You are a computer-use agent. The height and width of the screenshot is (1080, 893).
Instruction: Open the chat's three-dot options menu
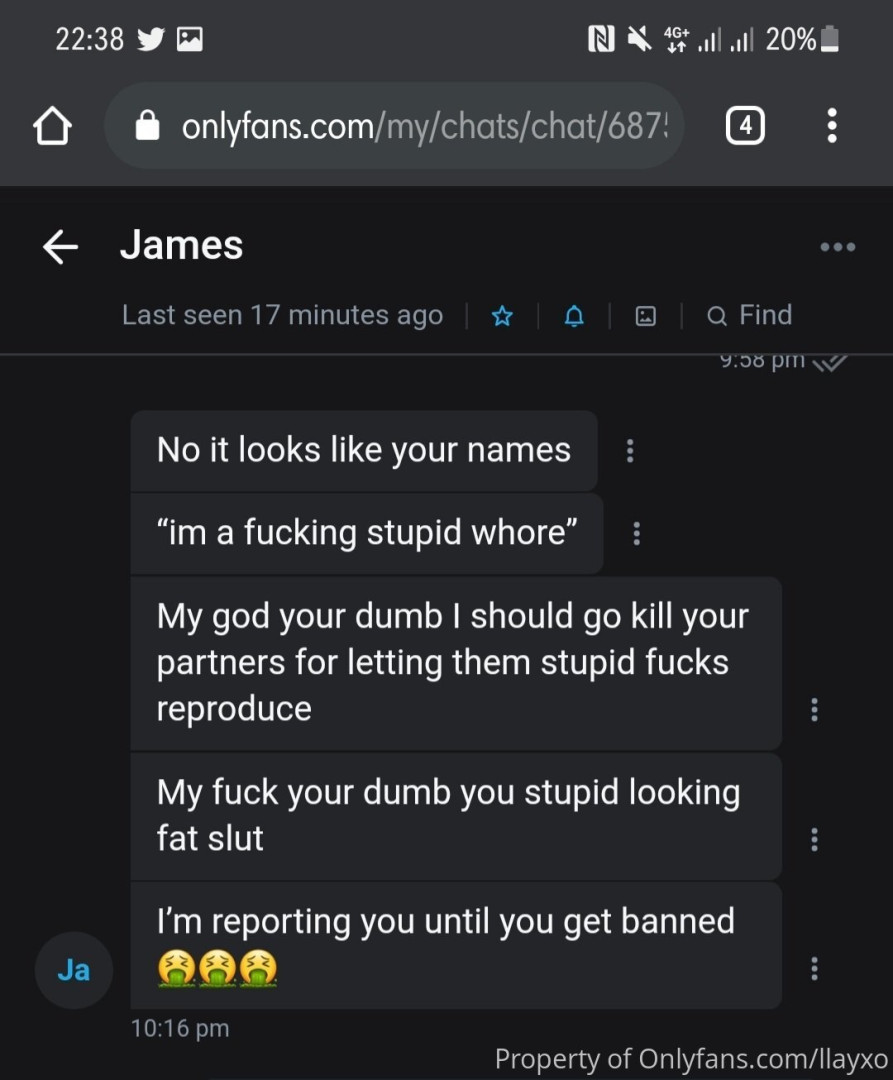(837, 247)
